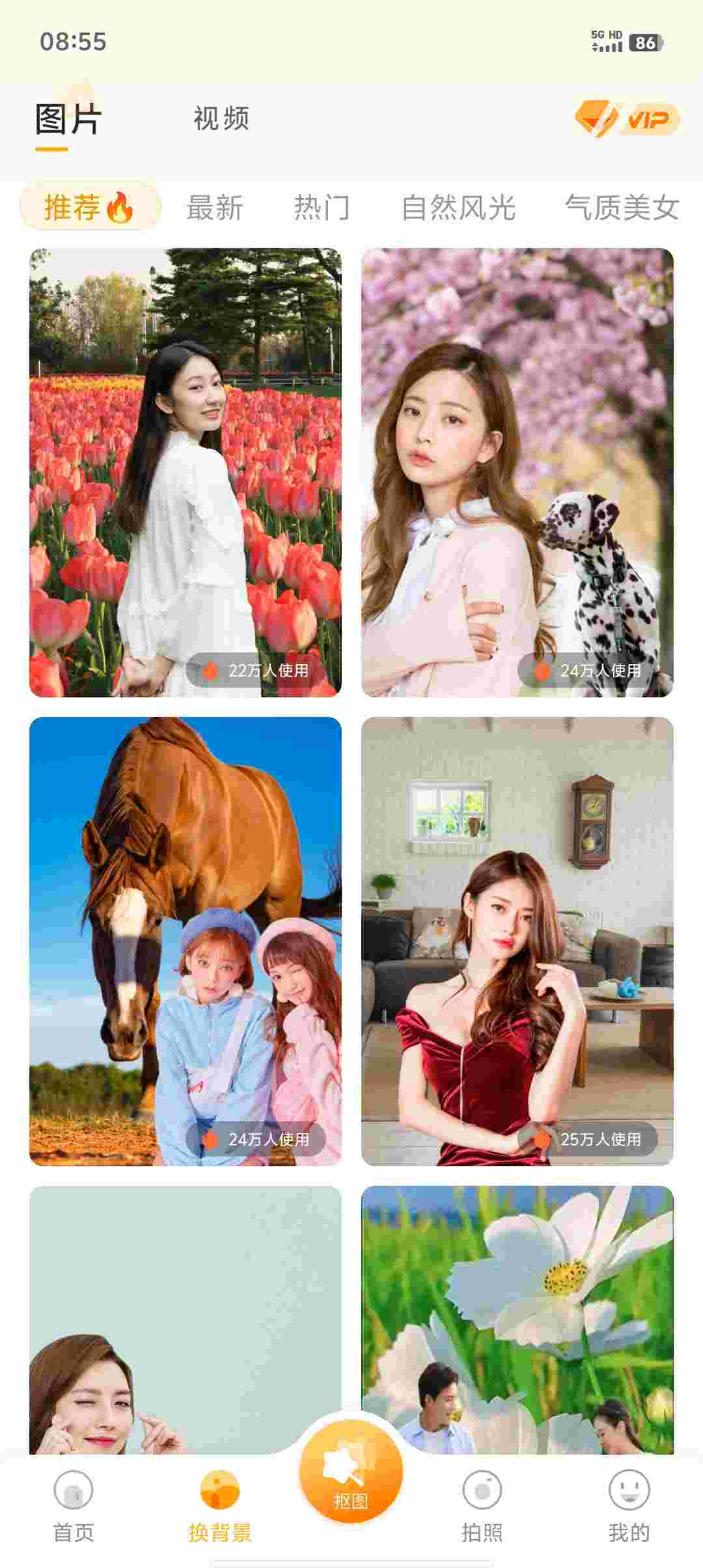Open the cherry blossom Dalmatian template
The image size is (703, 1568).
(517, 472)
